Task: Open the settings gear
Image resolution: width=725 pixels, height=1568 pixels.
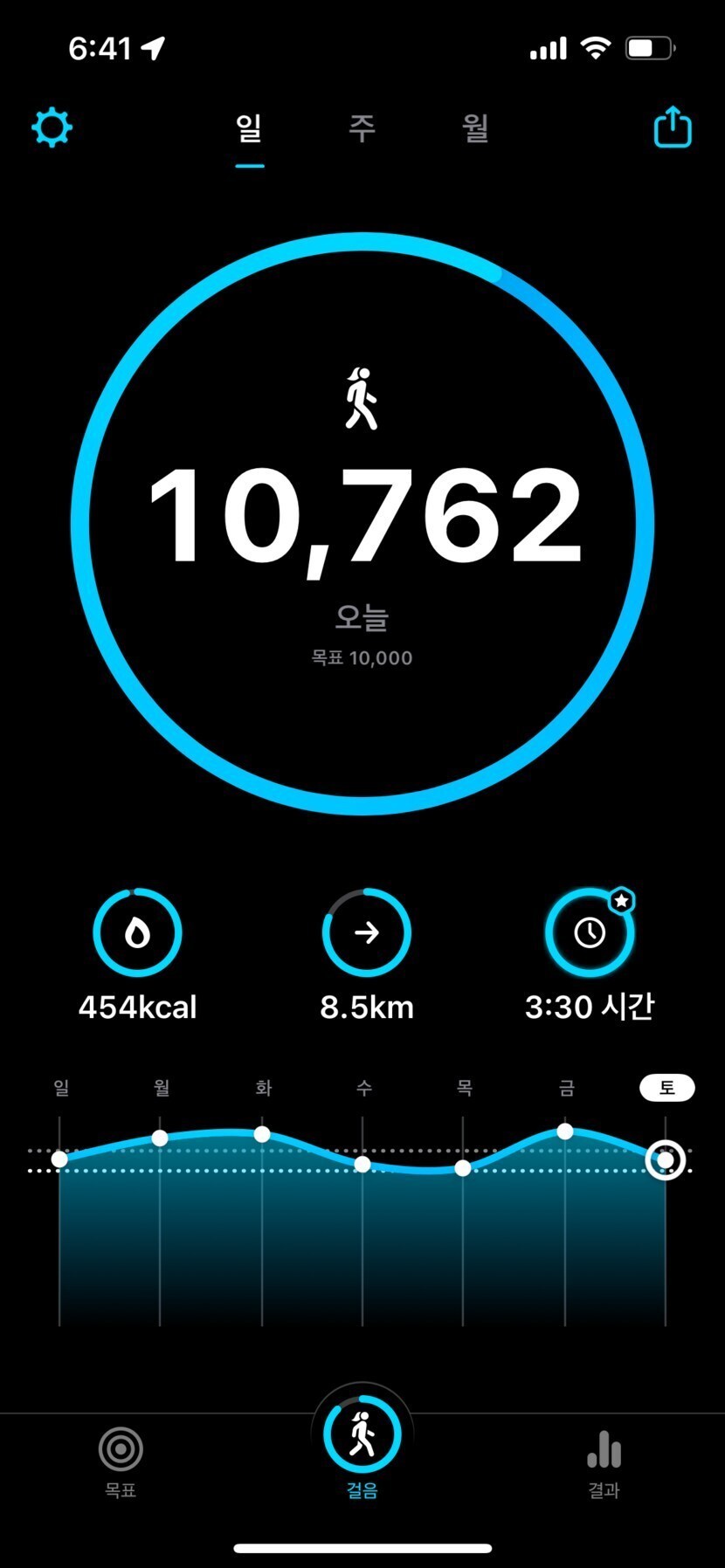Action: coord(52,128)
